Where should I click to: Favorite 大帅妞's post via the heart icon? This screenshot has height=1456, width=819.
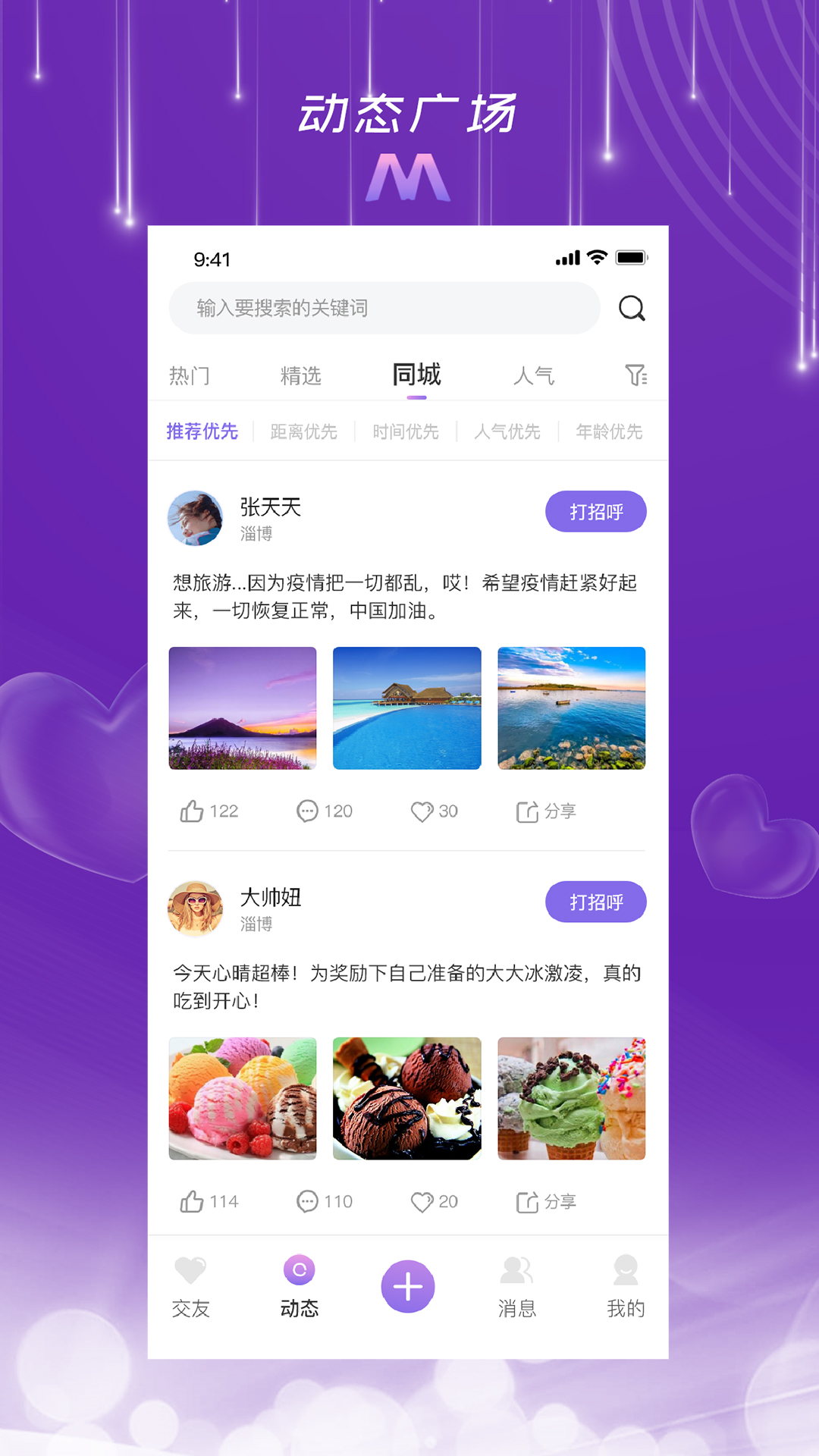coord(423,1201)
